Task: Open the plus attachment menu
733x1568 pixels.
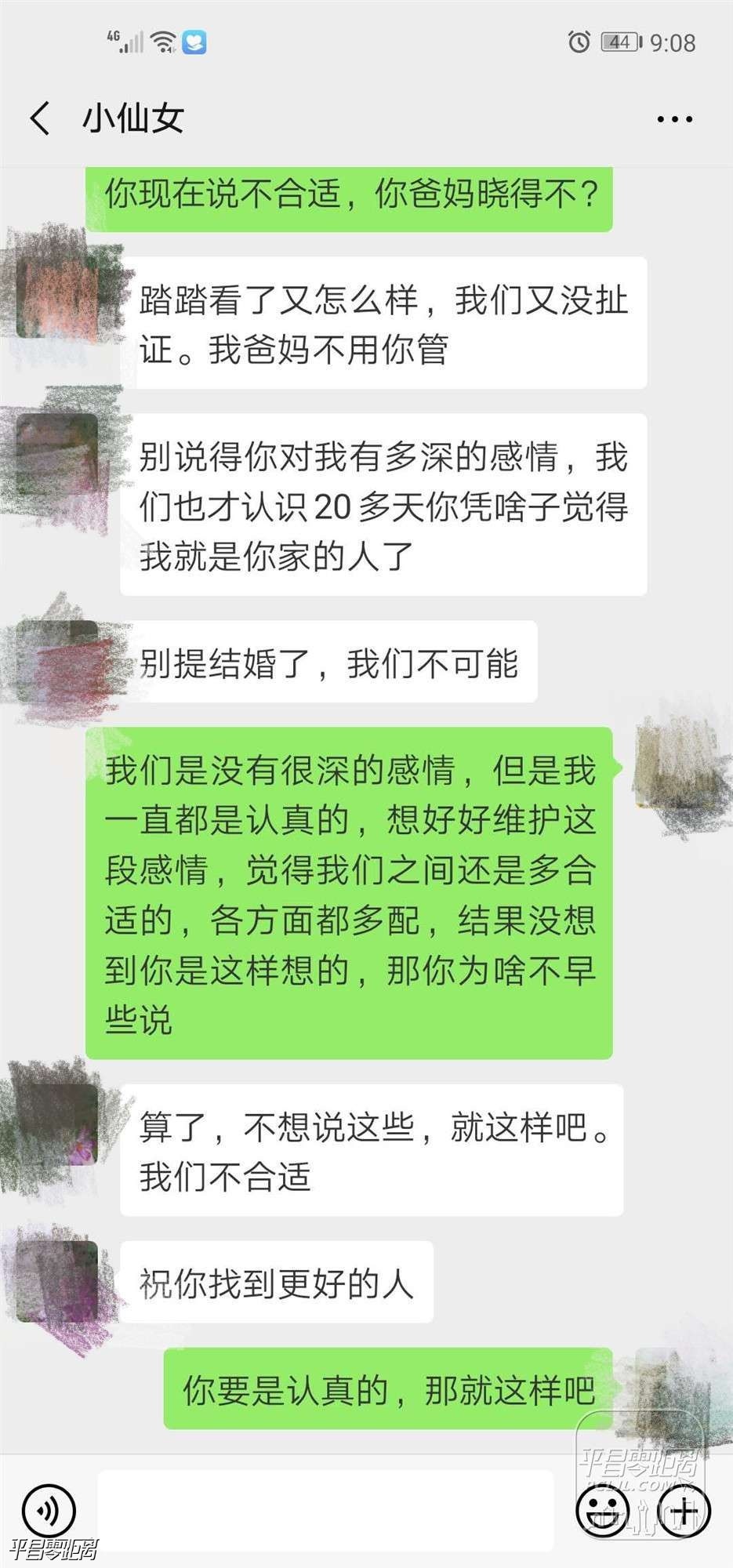Action: tap(684, 1509)
